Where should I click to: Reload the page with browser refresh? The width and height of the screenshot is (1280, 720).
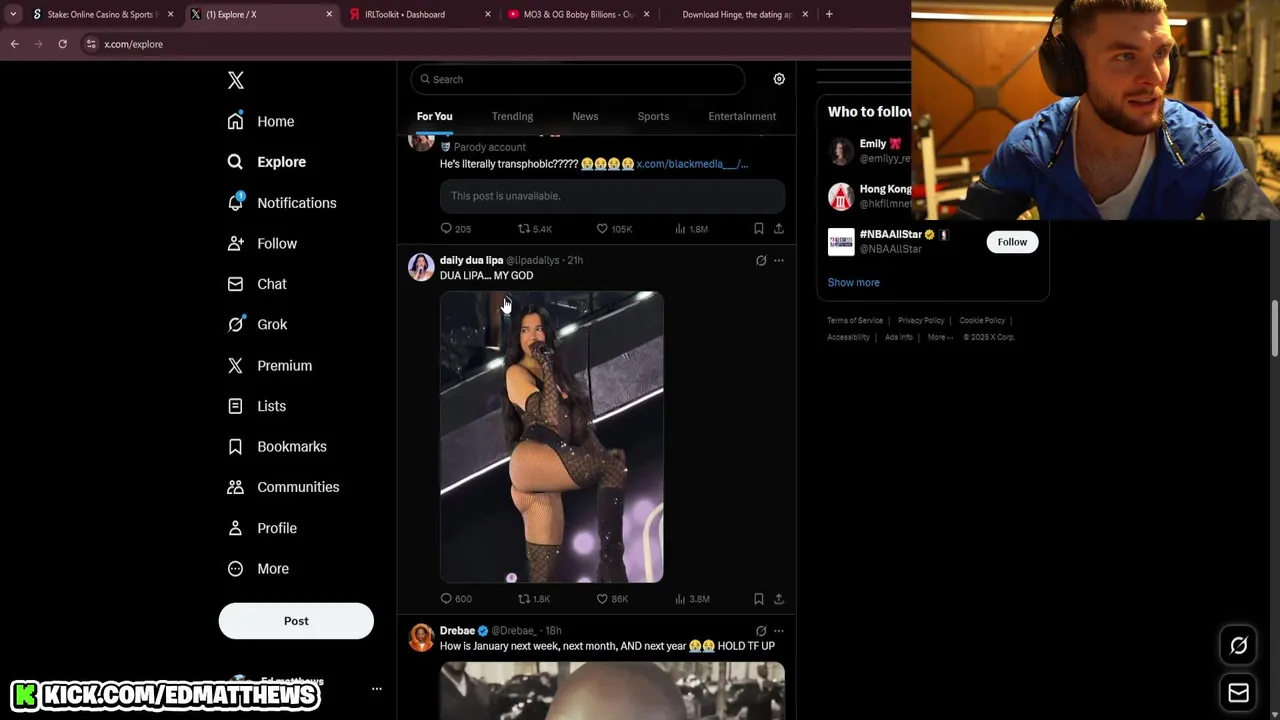pos(62,44)
